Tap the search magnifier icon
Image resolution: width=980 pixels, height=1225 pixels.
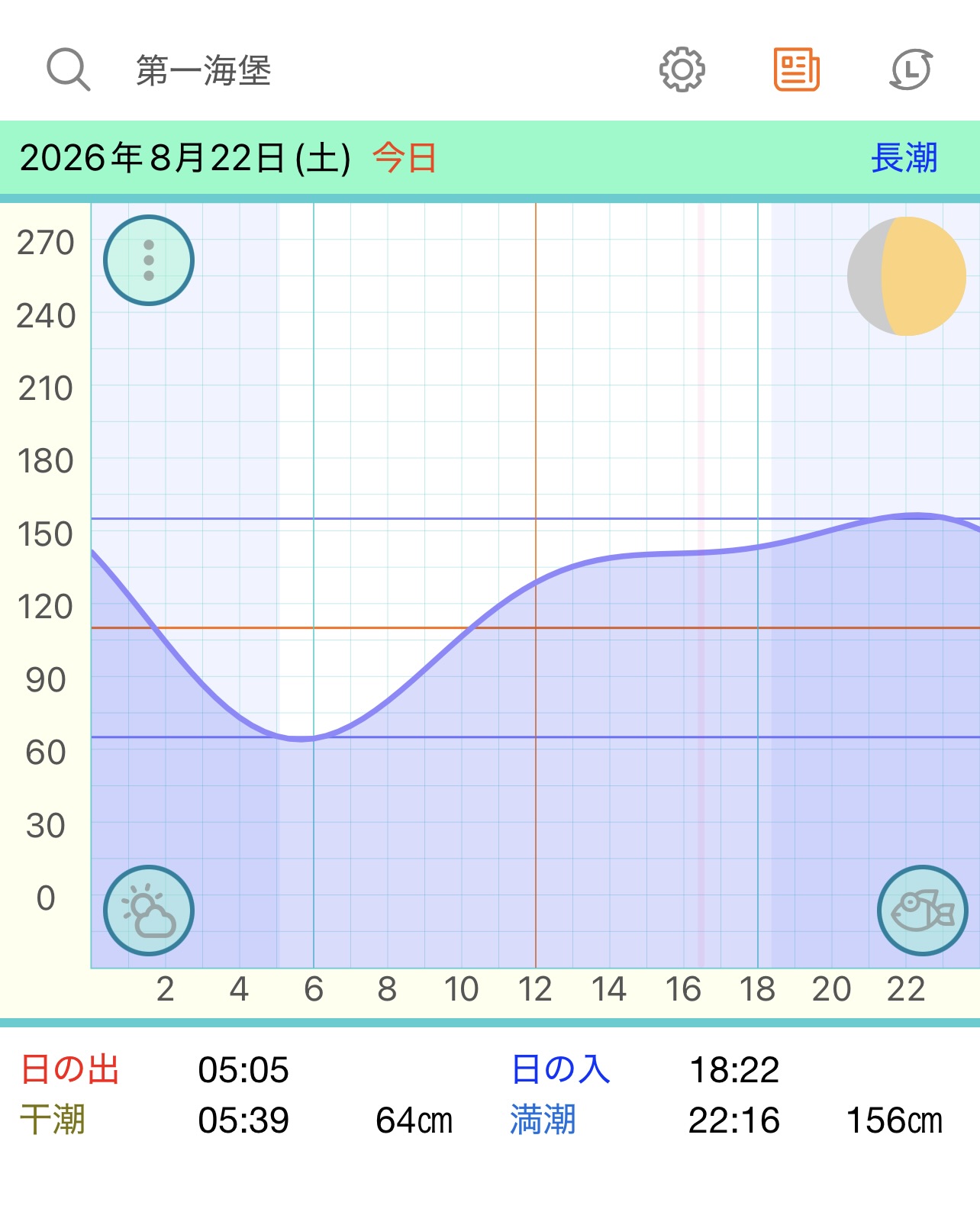pyautogui.click(x=69, y=69)
